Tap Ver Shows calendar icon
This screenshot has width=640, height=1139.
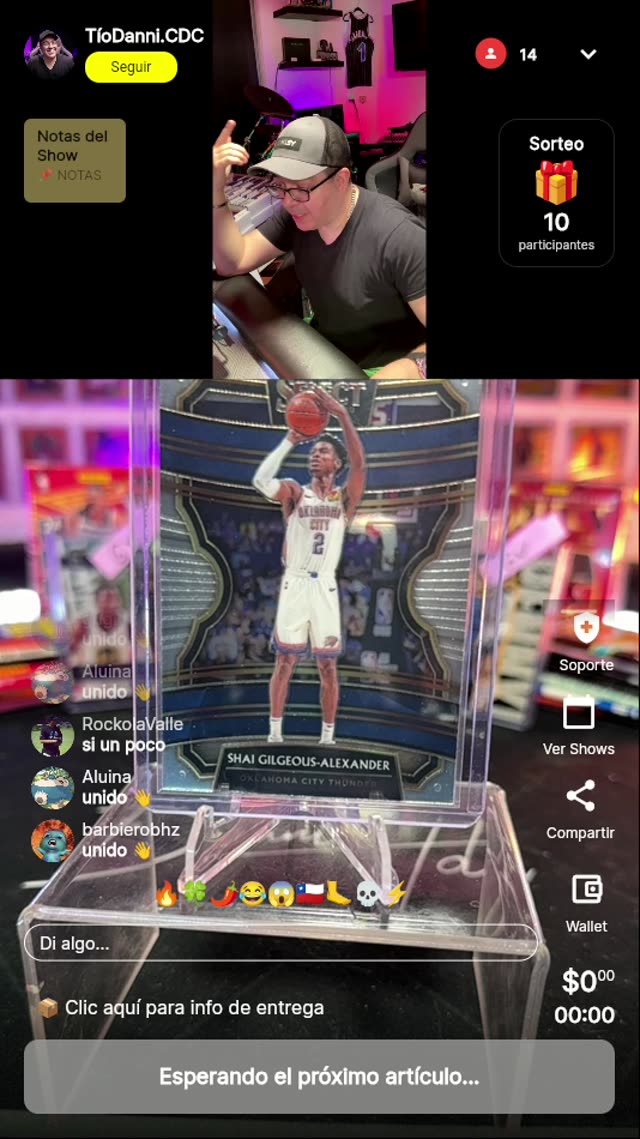pyautogui.click(x=579, y=713)
